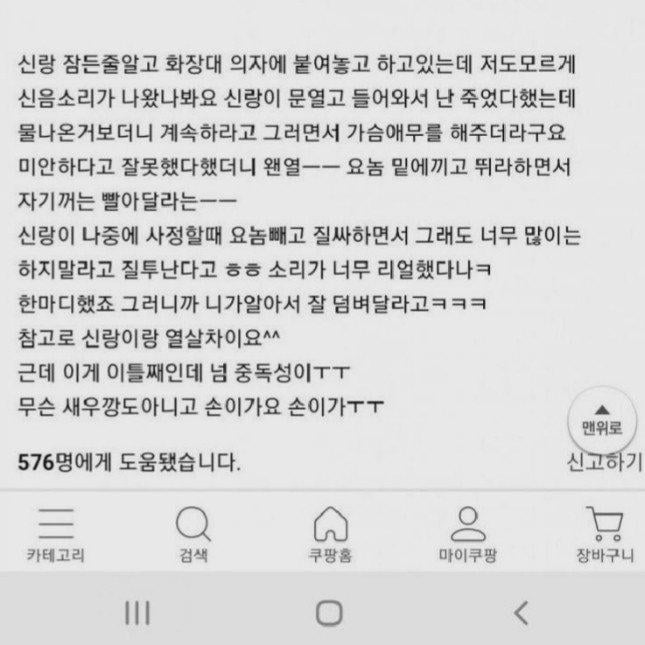This screenshot has width=645, height=645.
Task: Switch to the 검색 tab
Action: [x=193, y=535]
